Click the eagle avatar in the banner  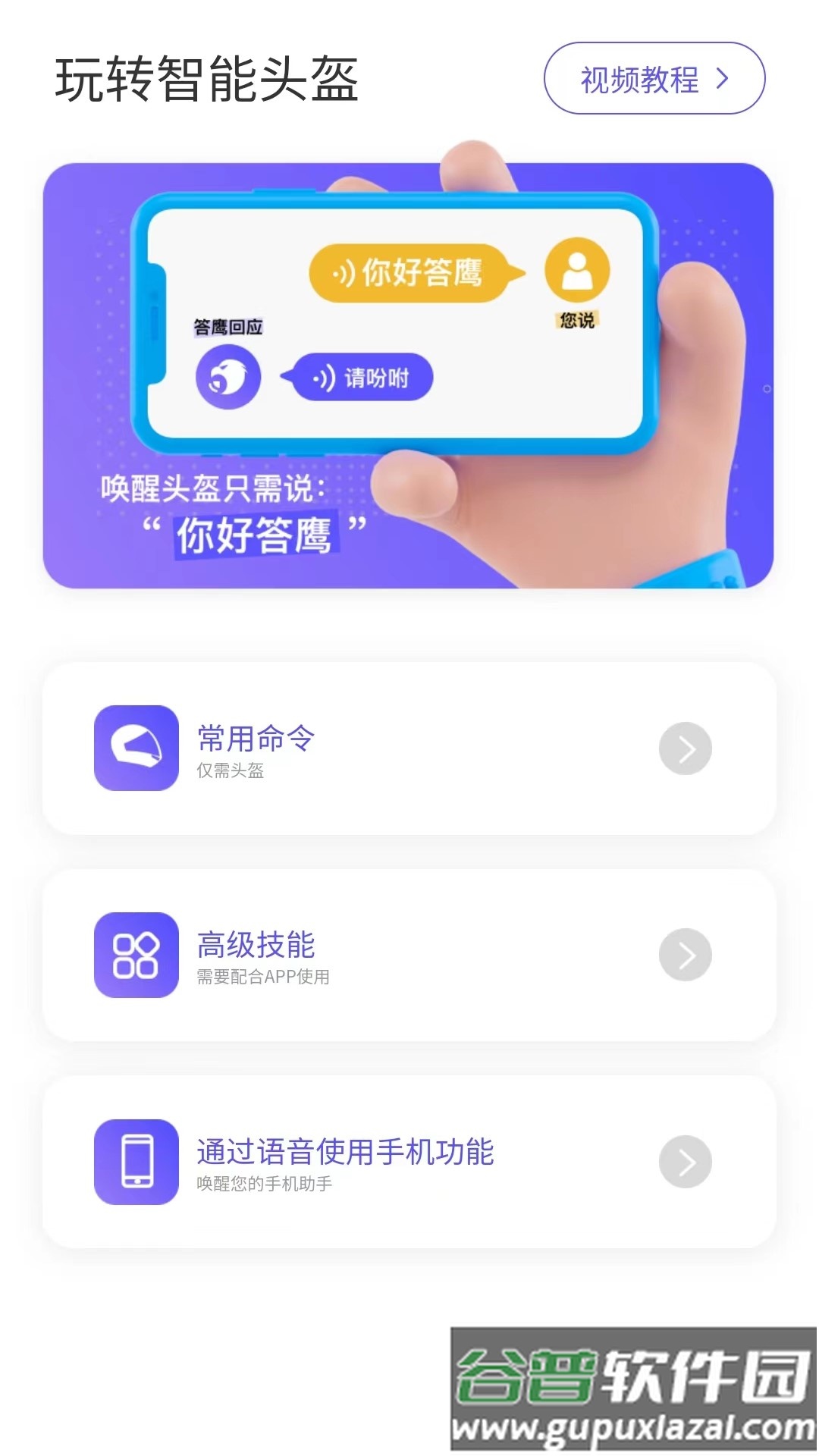coord(227,375)
